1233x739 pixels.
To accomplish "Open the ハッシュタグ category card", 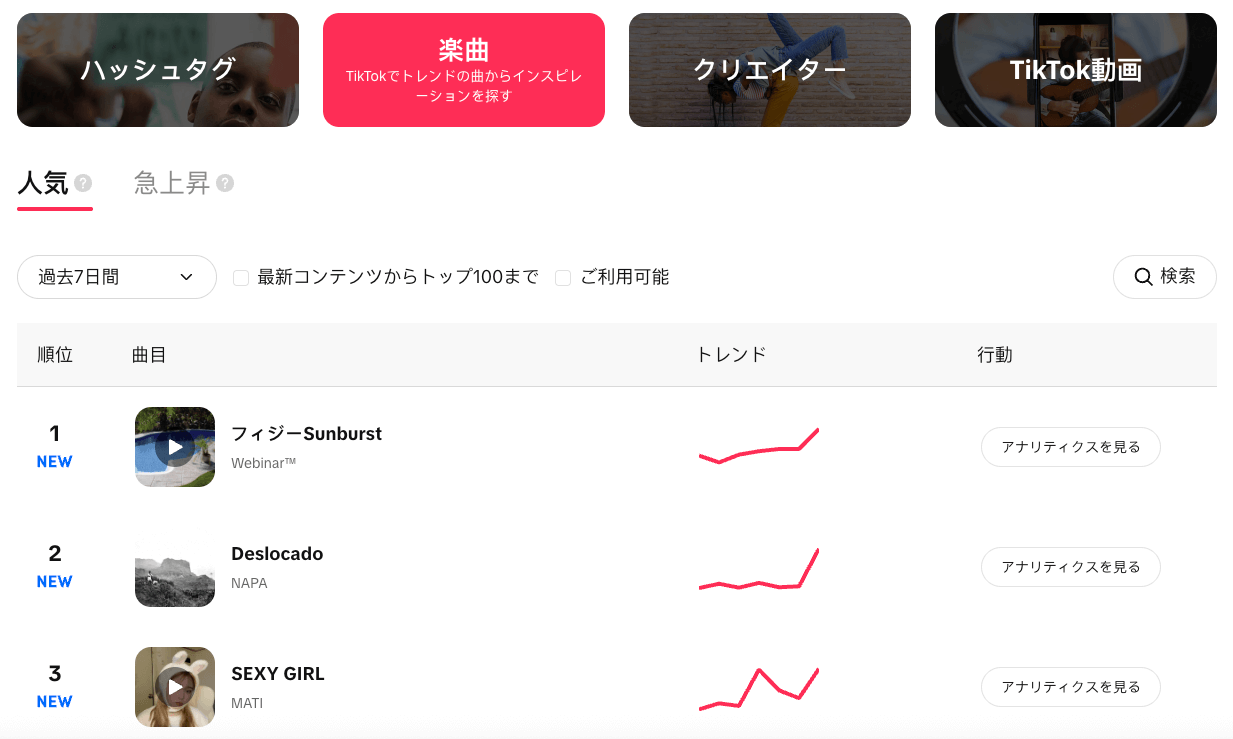I will click(x=158, y=70).
